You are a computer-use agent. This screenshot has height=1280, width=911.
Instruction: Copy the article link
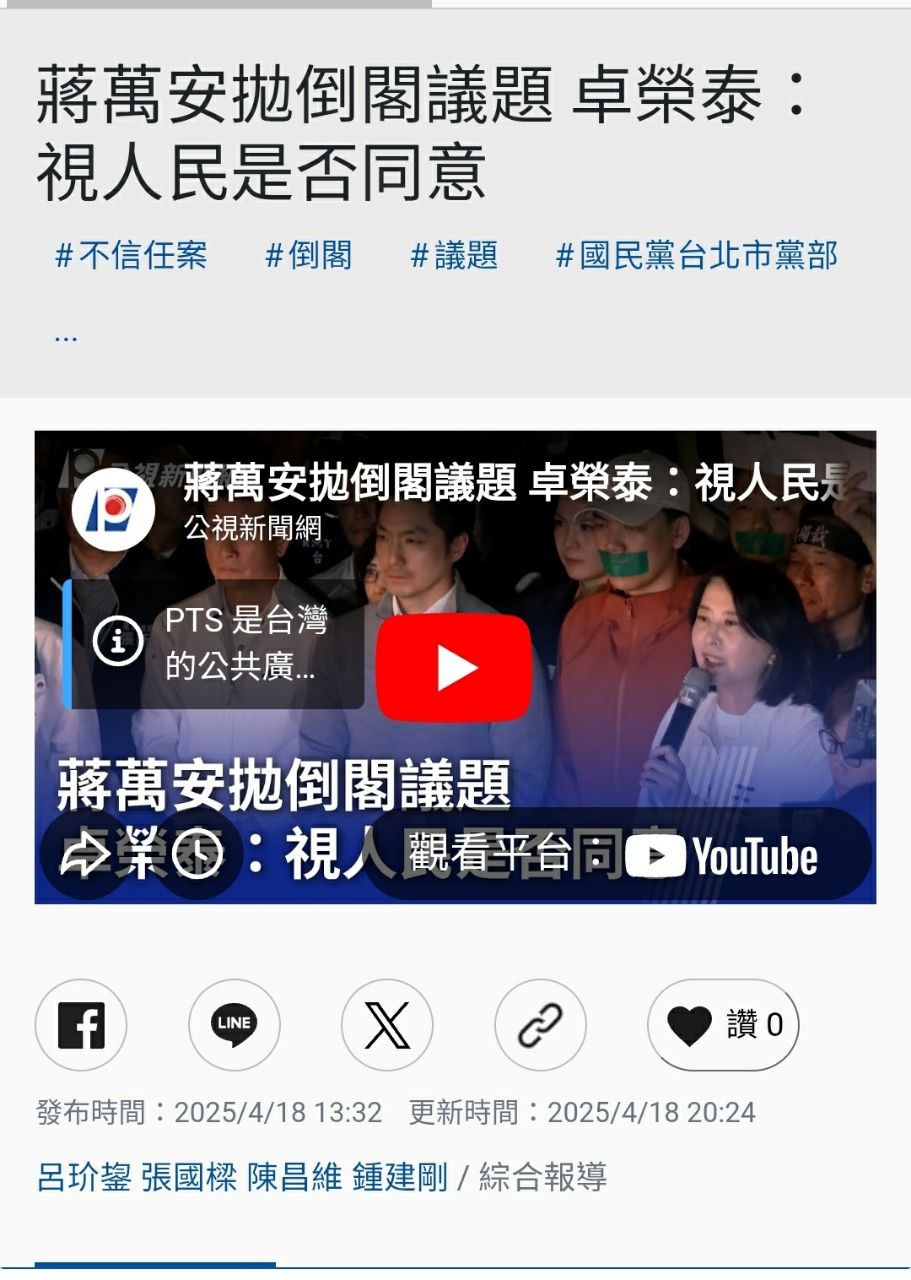[x=540, y=1025]
